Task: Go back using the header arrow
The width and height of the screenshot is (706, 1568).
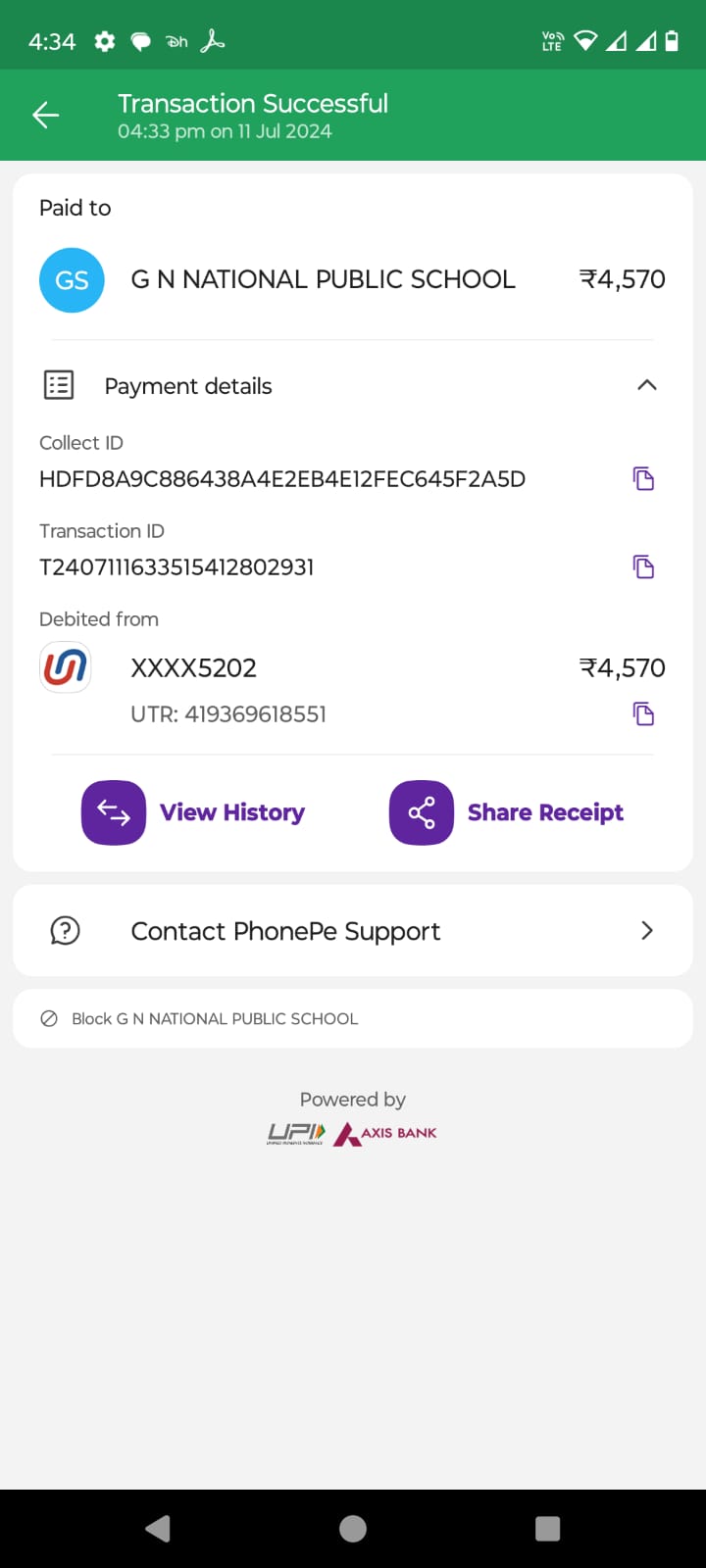Action: pos(46,116)
